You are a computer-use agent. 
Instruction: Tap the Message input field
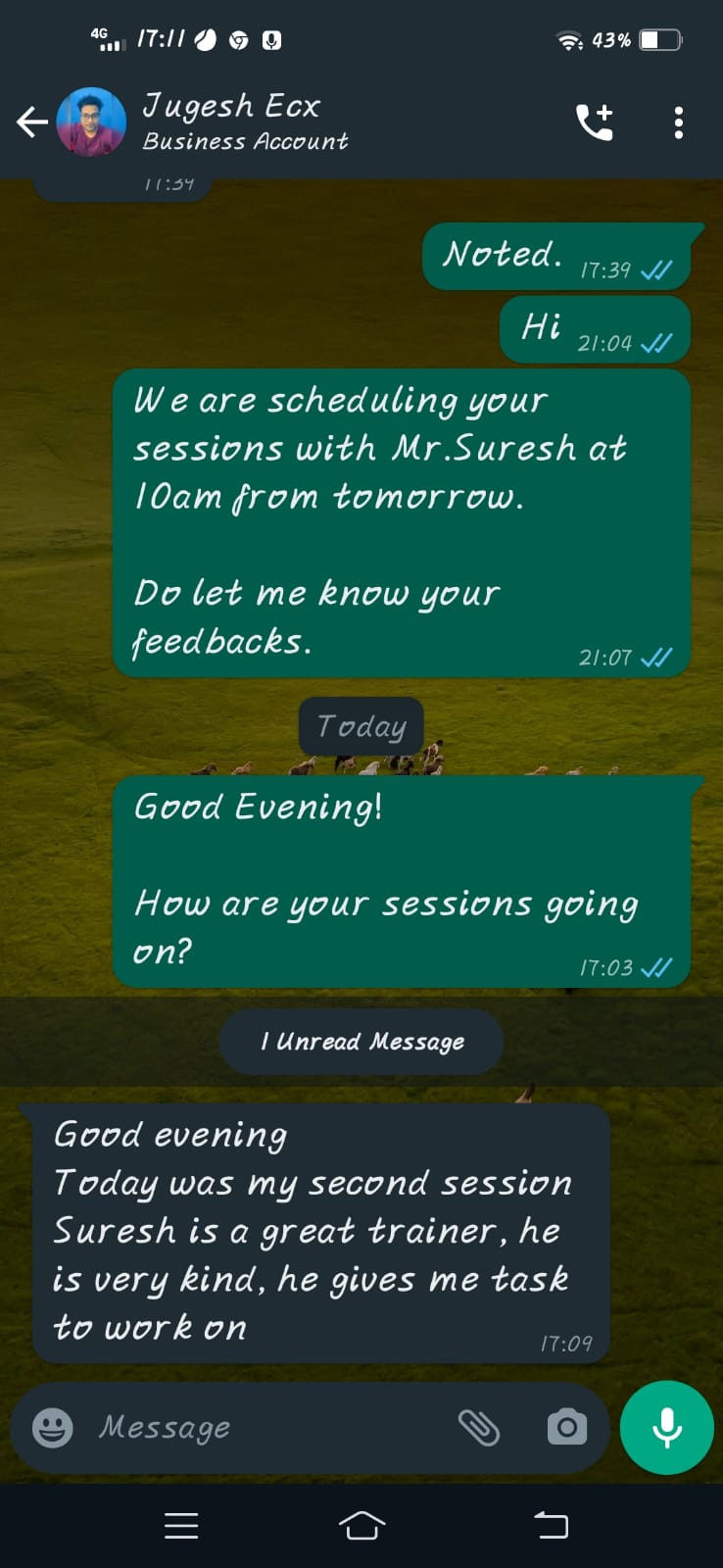click(x=265, y=1428)
